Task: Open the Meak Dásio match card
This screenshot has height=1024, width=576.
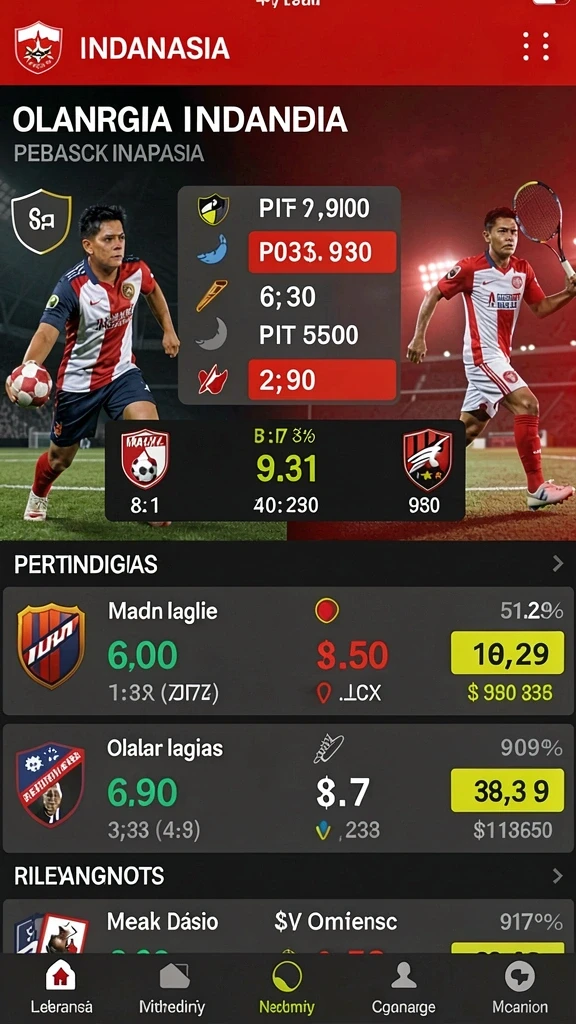Action: click(288, 927)
